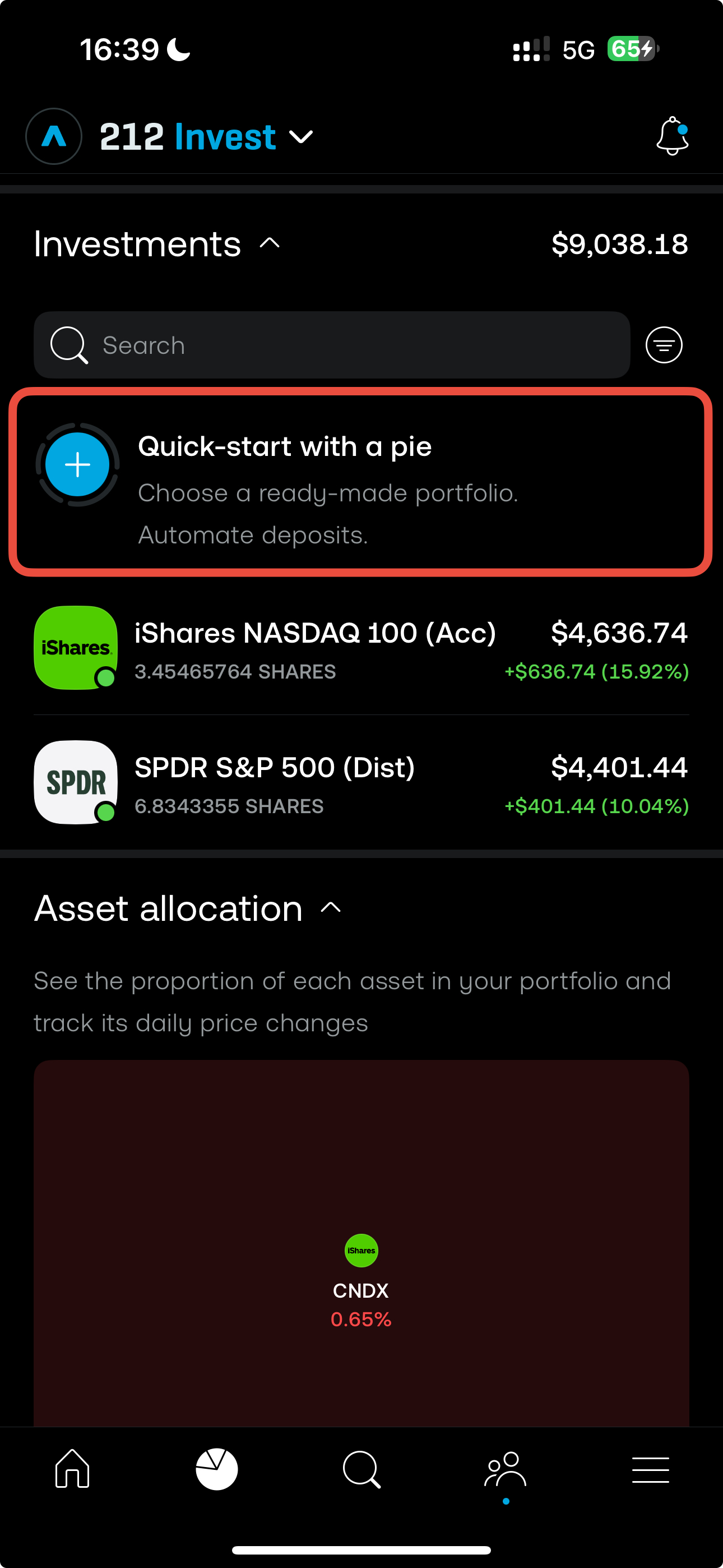This screenshot has width=723, height=1568.
Task: Switch to the community people tab
Action: point(505,1469)
